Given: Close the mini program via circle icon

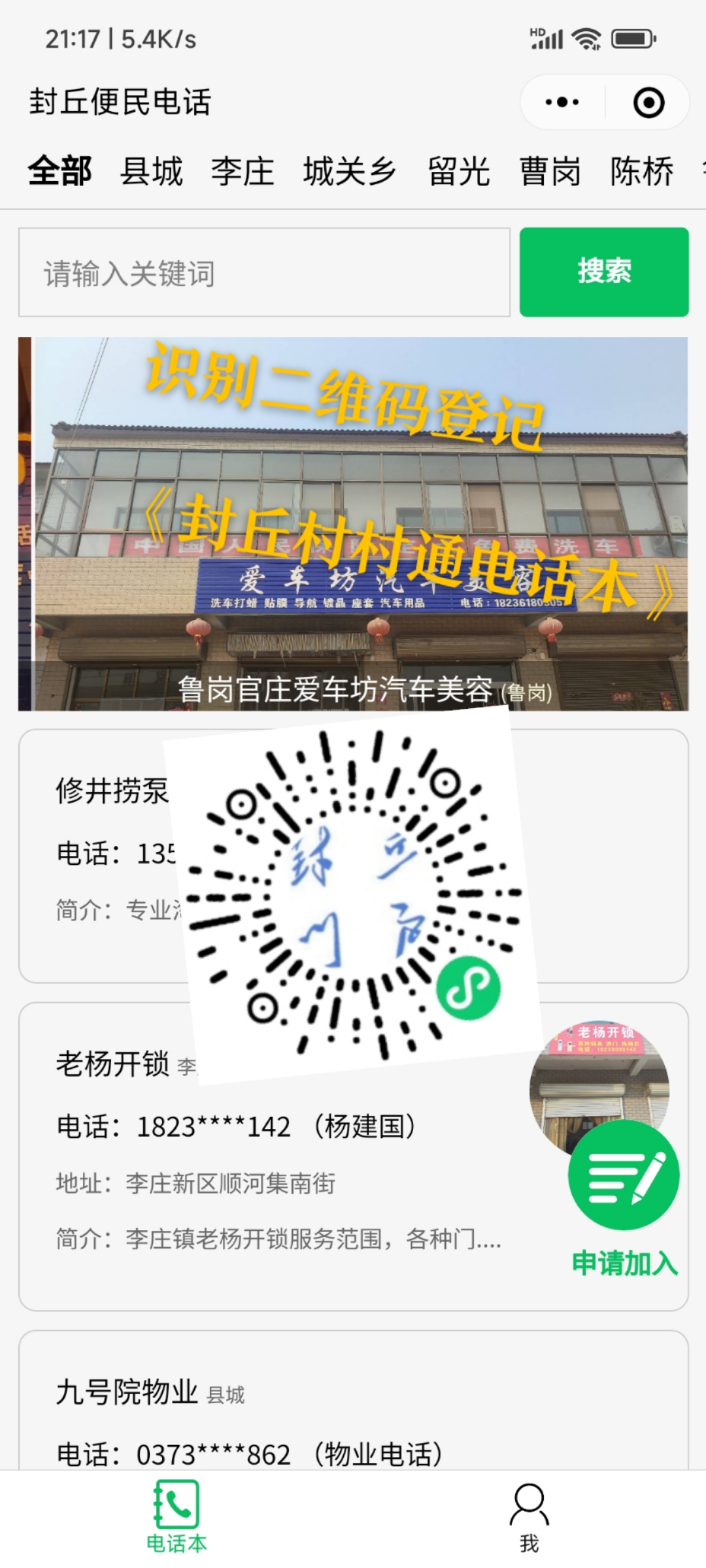Looking at the screenshot, I should (648, 103).
